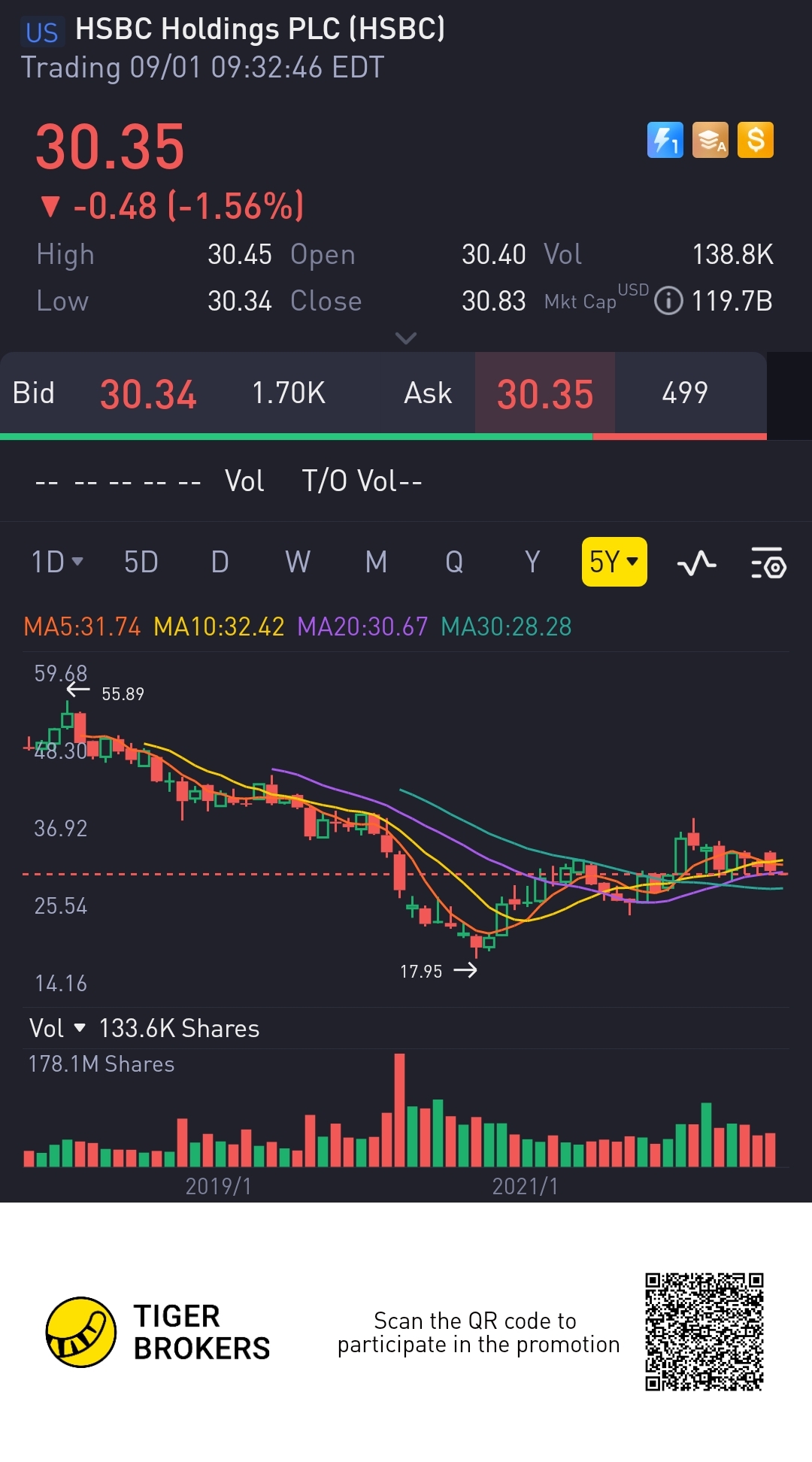
Task: Open the 1D timeframe dropdown
Action: click(57, 562)
